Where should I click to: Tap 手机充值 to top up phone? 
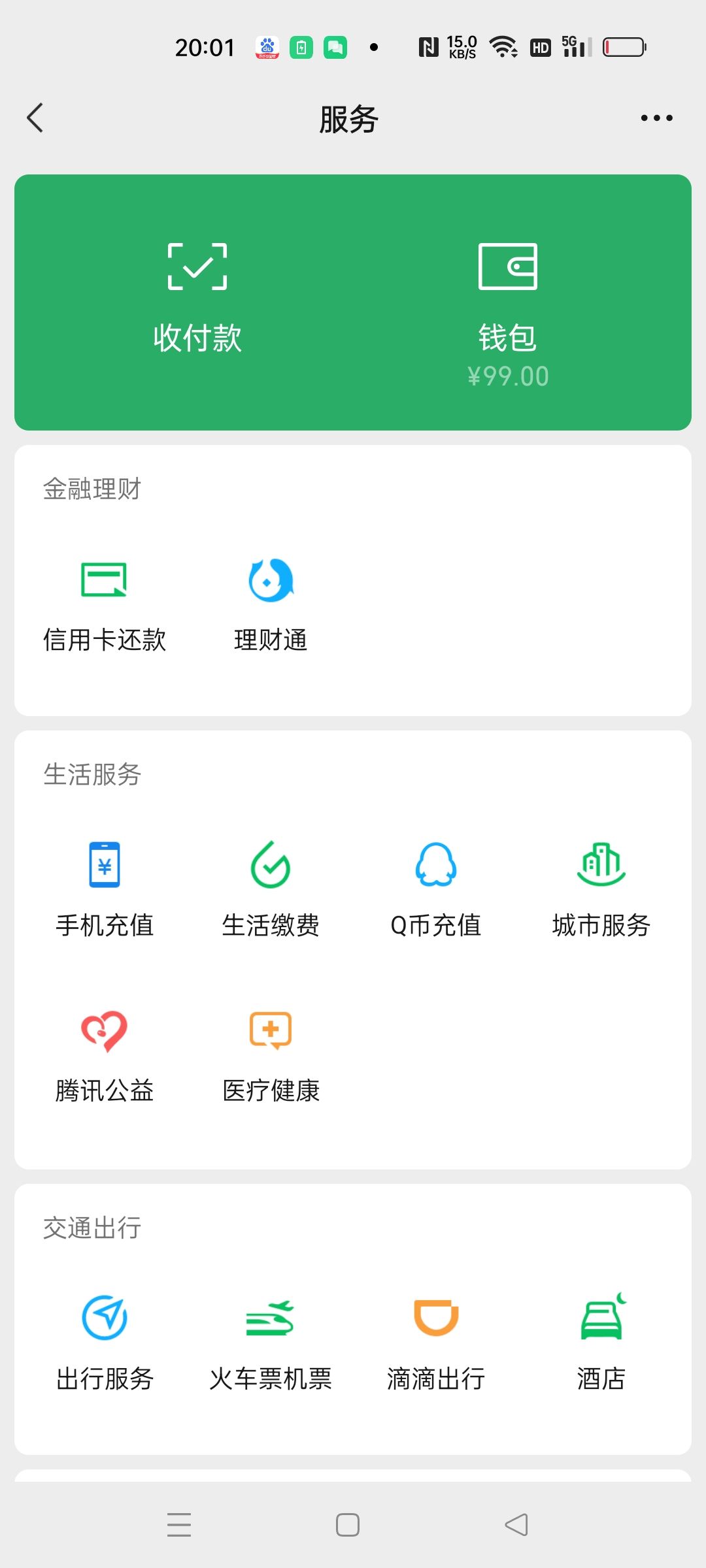click(105, 889)
